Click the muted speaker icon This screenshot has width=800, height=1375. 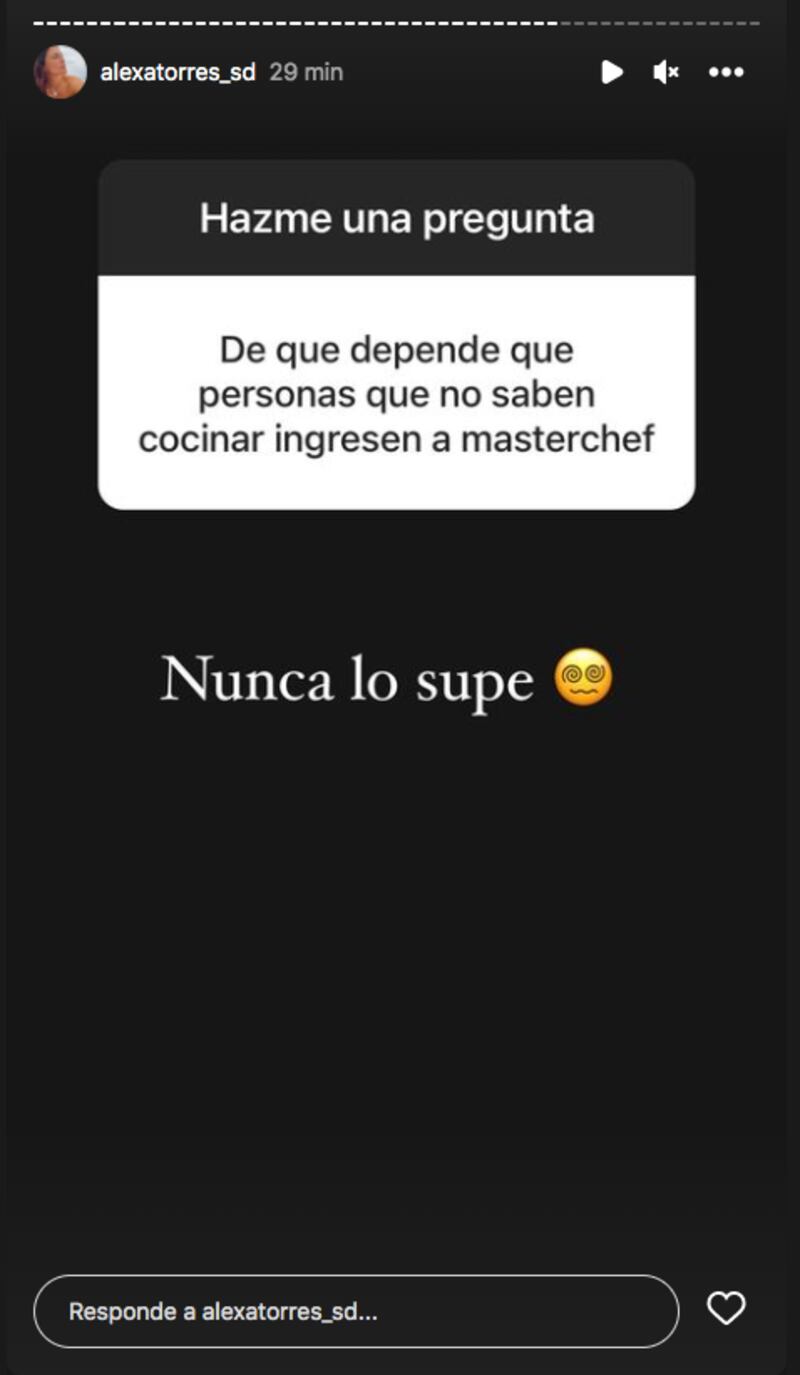[665, 72]
